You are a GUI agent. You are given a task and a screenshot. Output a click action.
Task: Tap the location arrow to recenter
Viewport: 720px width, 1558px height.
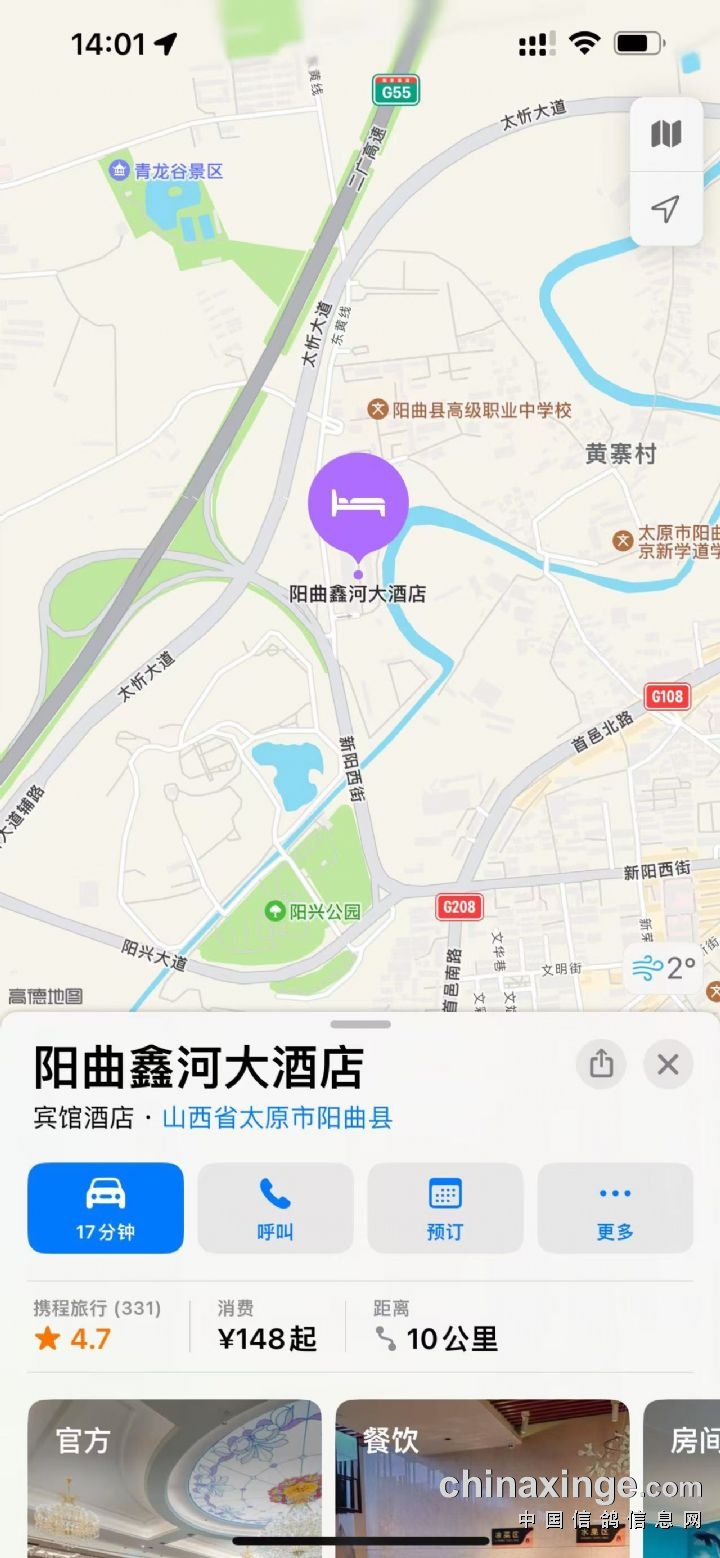pos(665,208)
